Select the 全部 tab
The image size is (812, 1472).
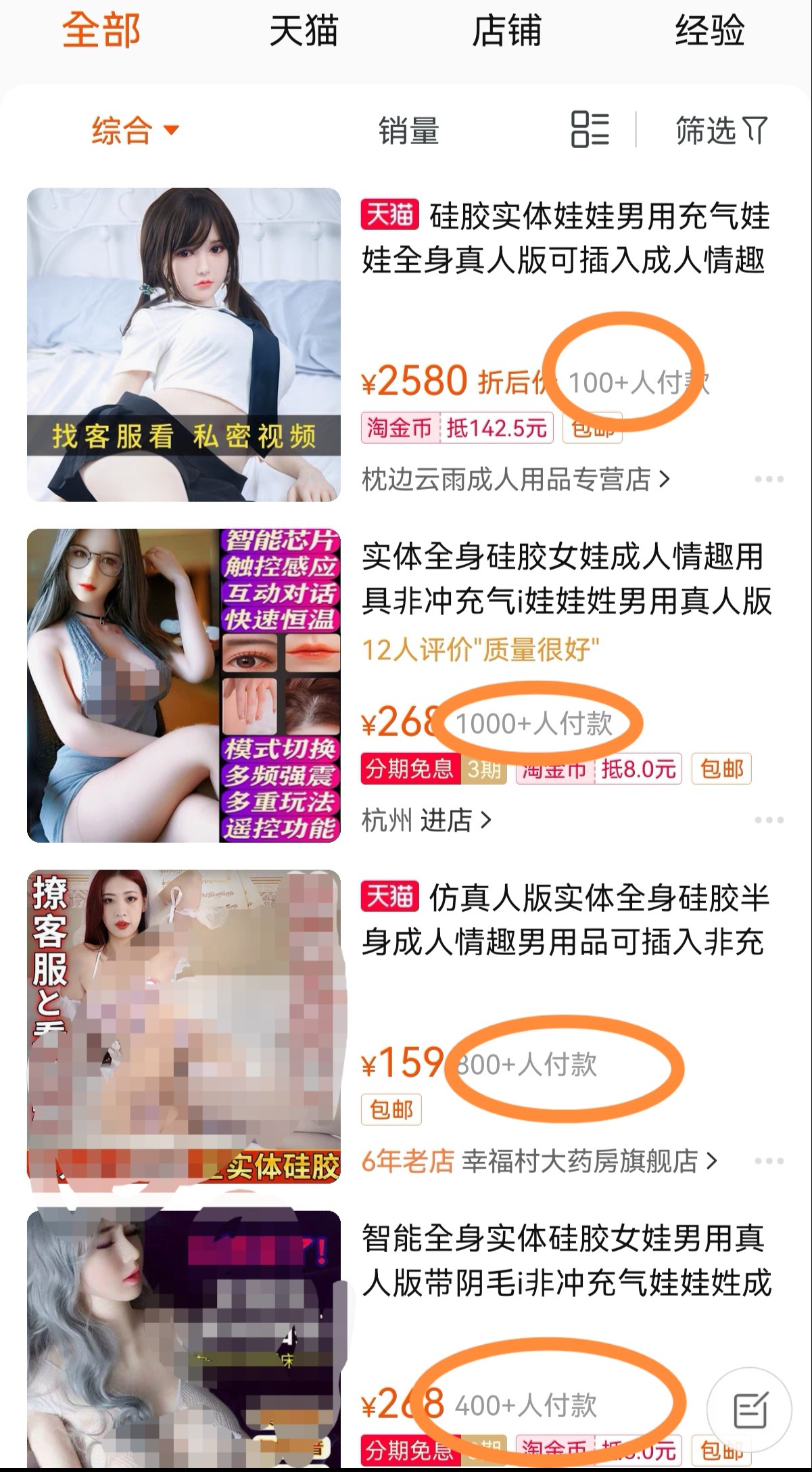point(101,32)
